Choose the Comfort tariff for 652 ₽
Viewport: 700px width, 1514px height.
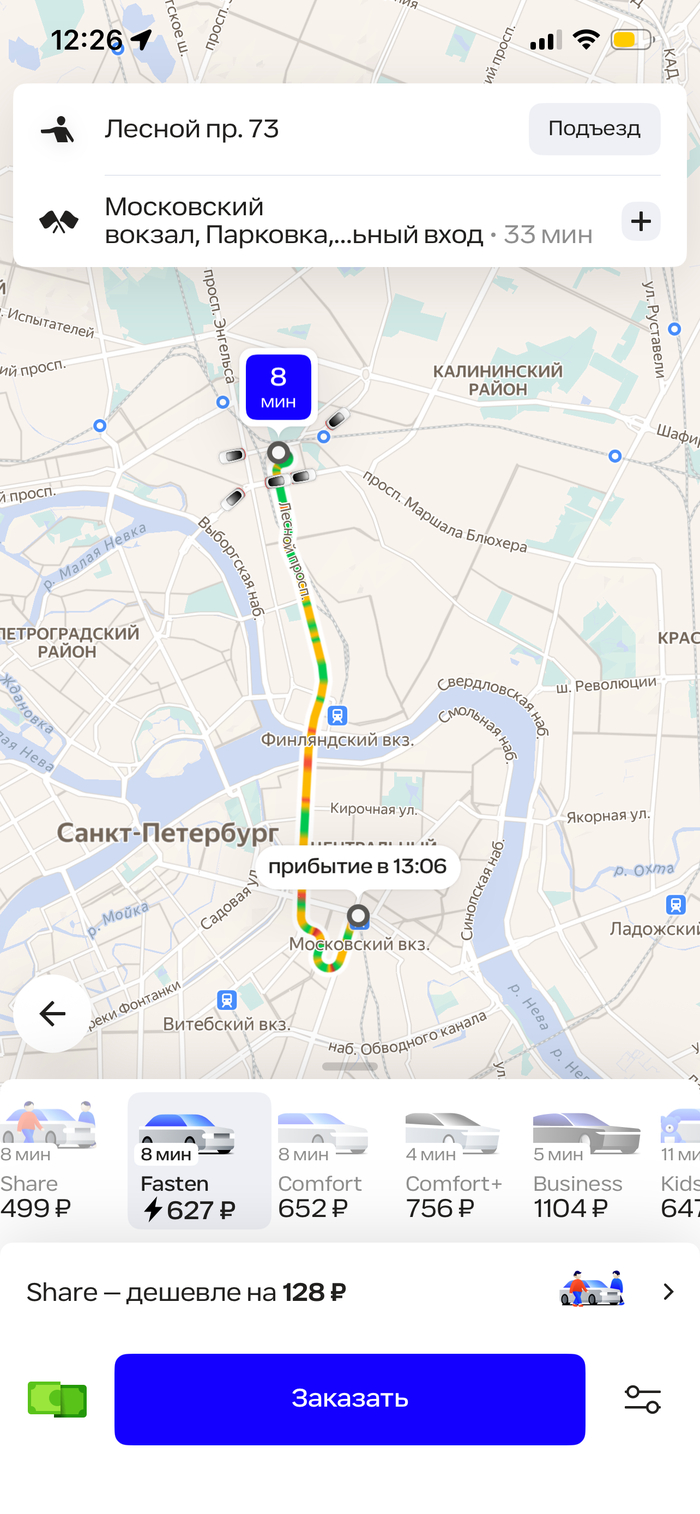tap(320, 1163)
